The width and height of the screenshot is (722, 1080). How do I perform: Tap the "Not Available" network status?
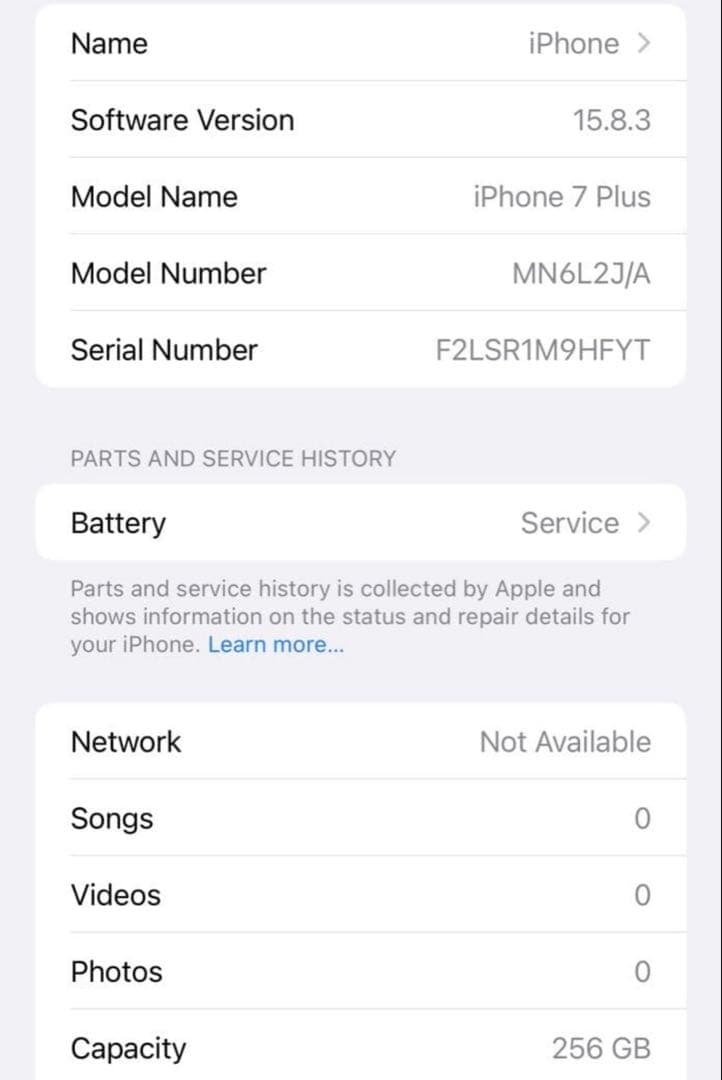(x=564, y=742)
